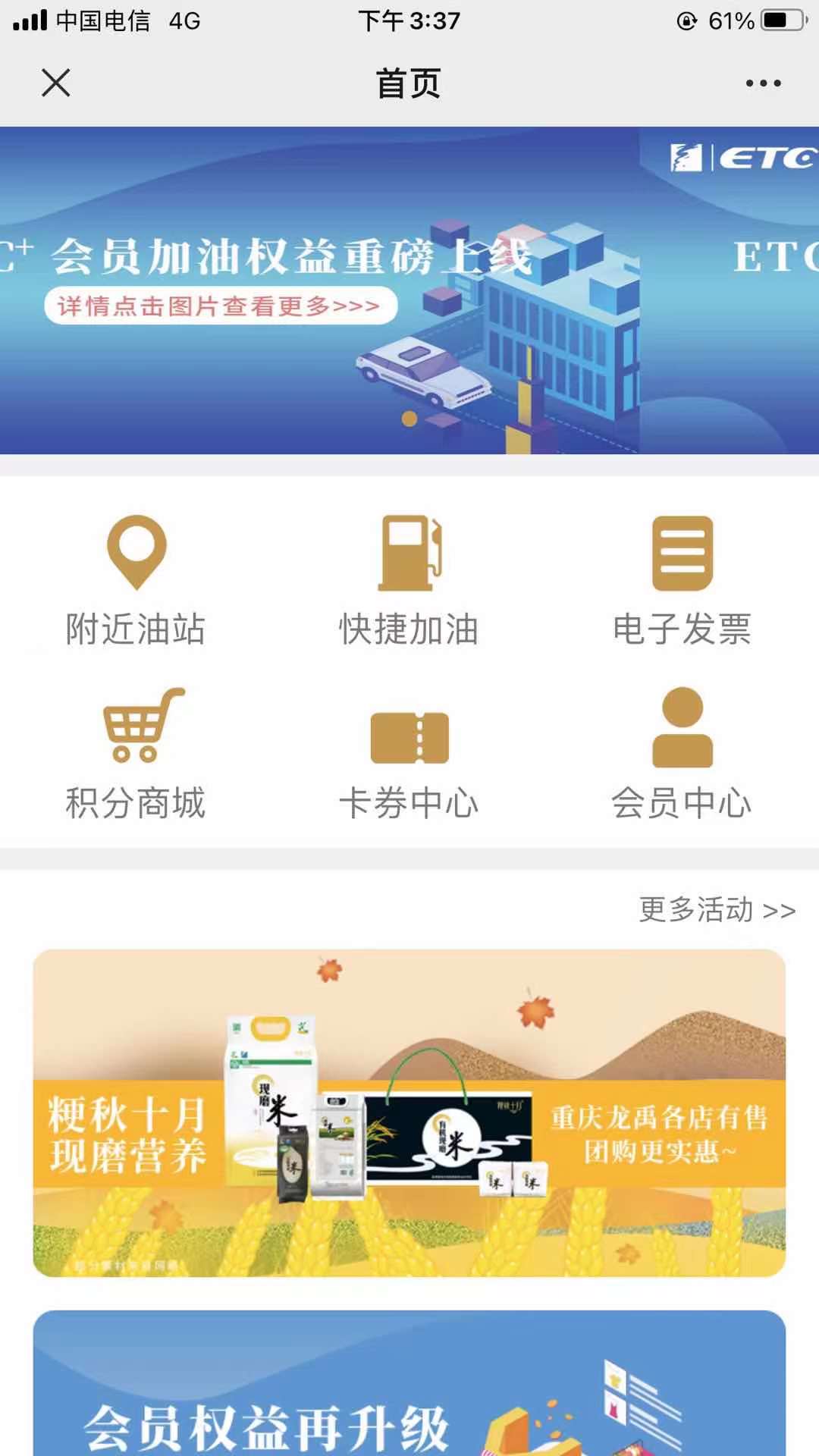819x1456 pixels.
Task: Close the page with the X icon
Action: (x=56, y=83)
